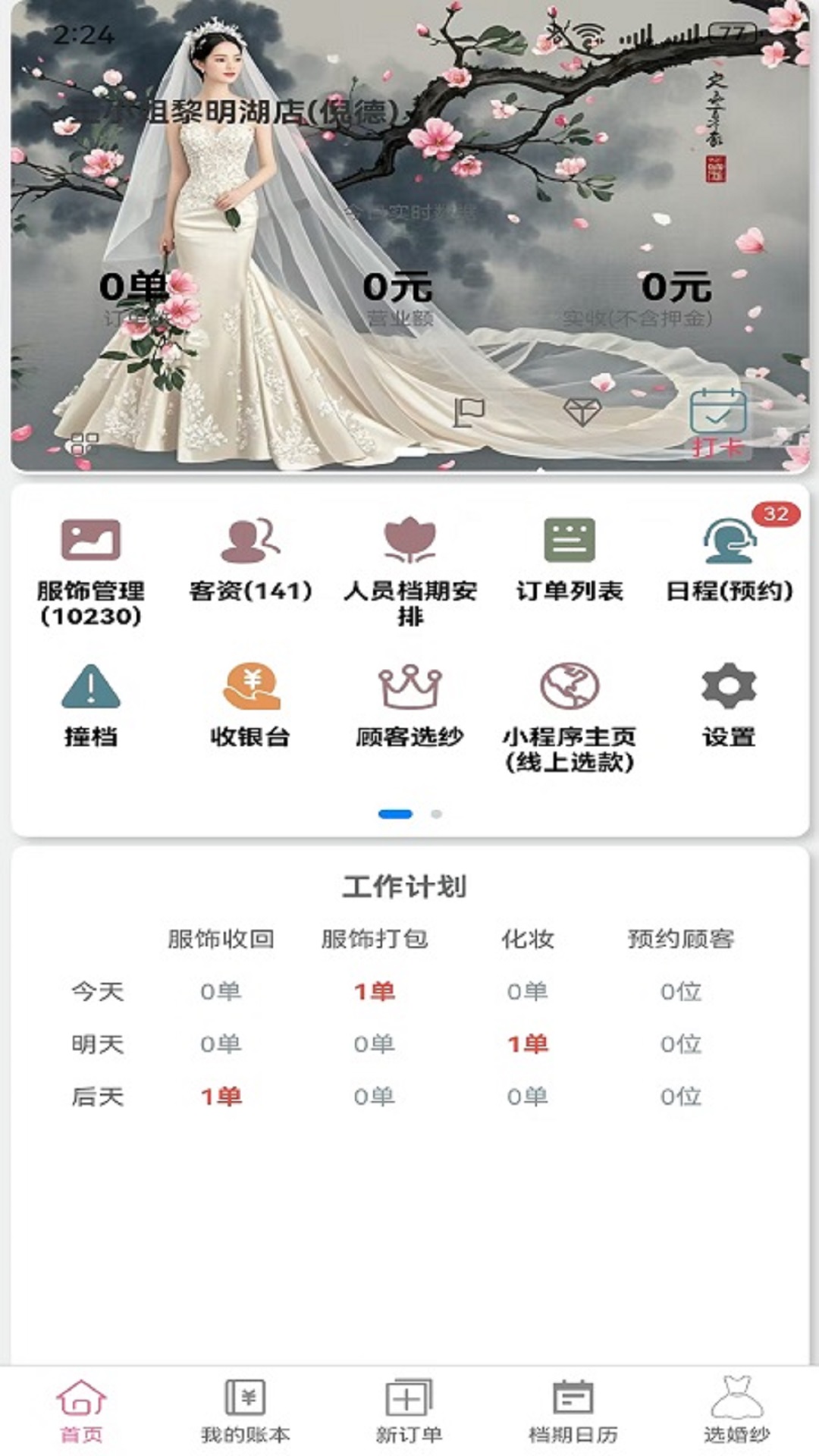The image size is (819, 1456).
Task: Open the diamond icon in the banner
Action: click(582, 412)
